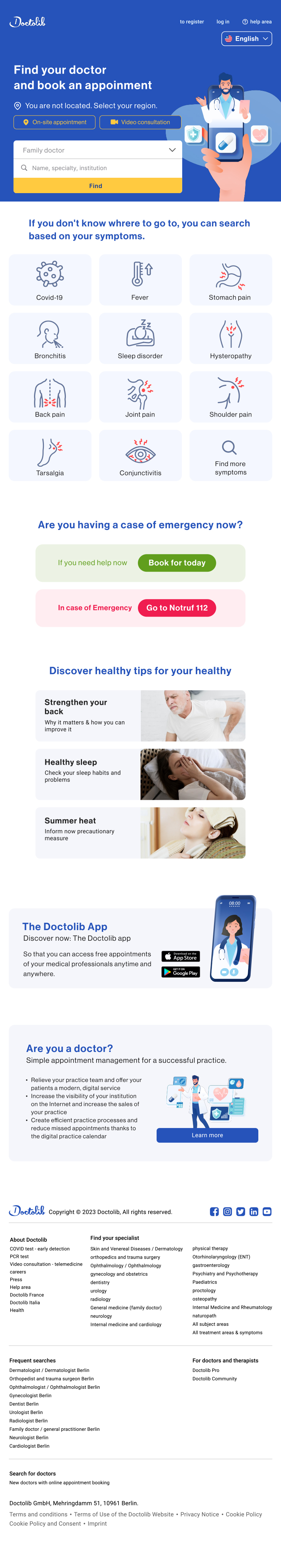Screen dimensions: 281x1568
Task: Select On-site appointment option
Action: [54, 123]
